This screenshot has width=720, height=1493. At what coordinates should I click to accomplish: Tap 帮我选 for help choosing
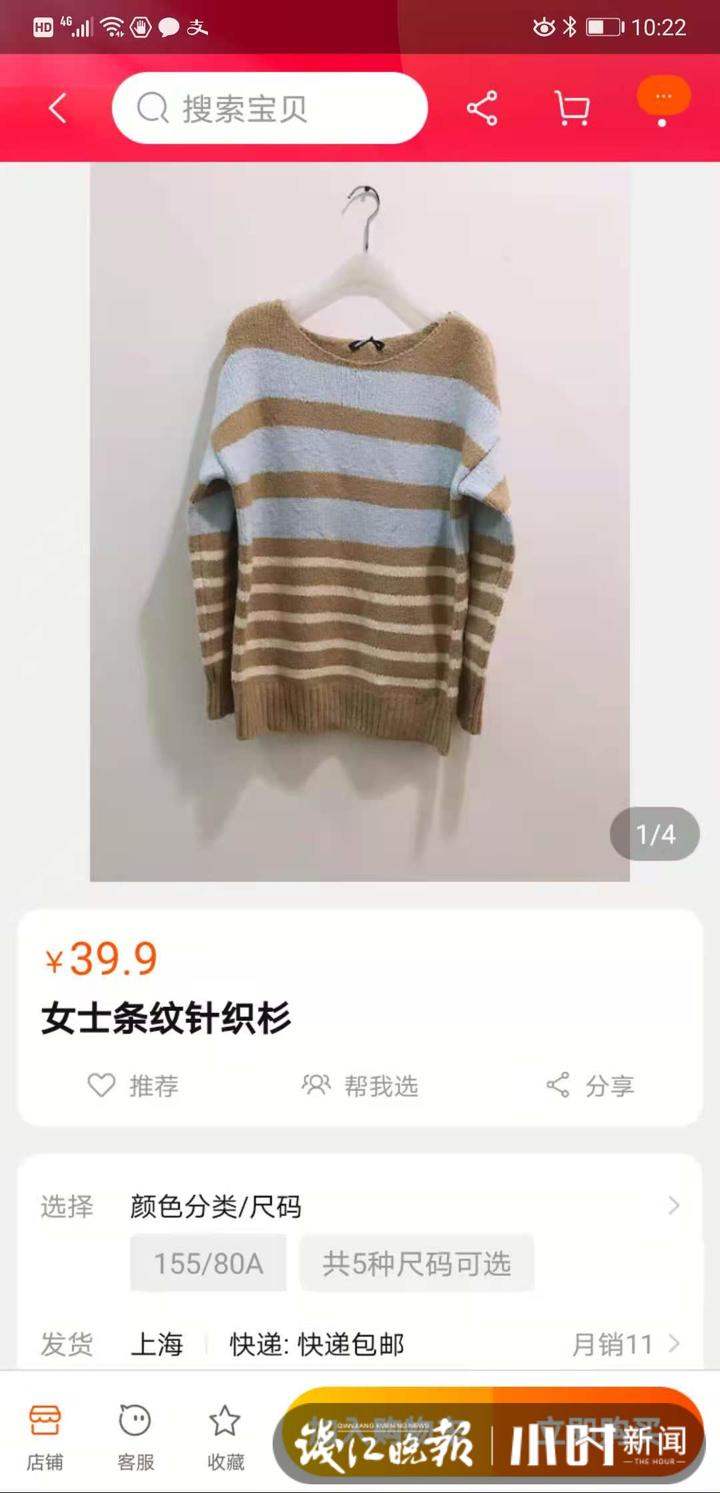[360, 1085]
